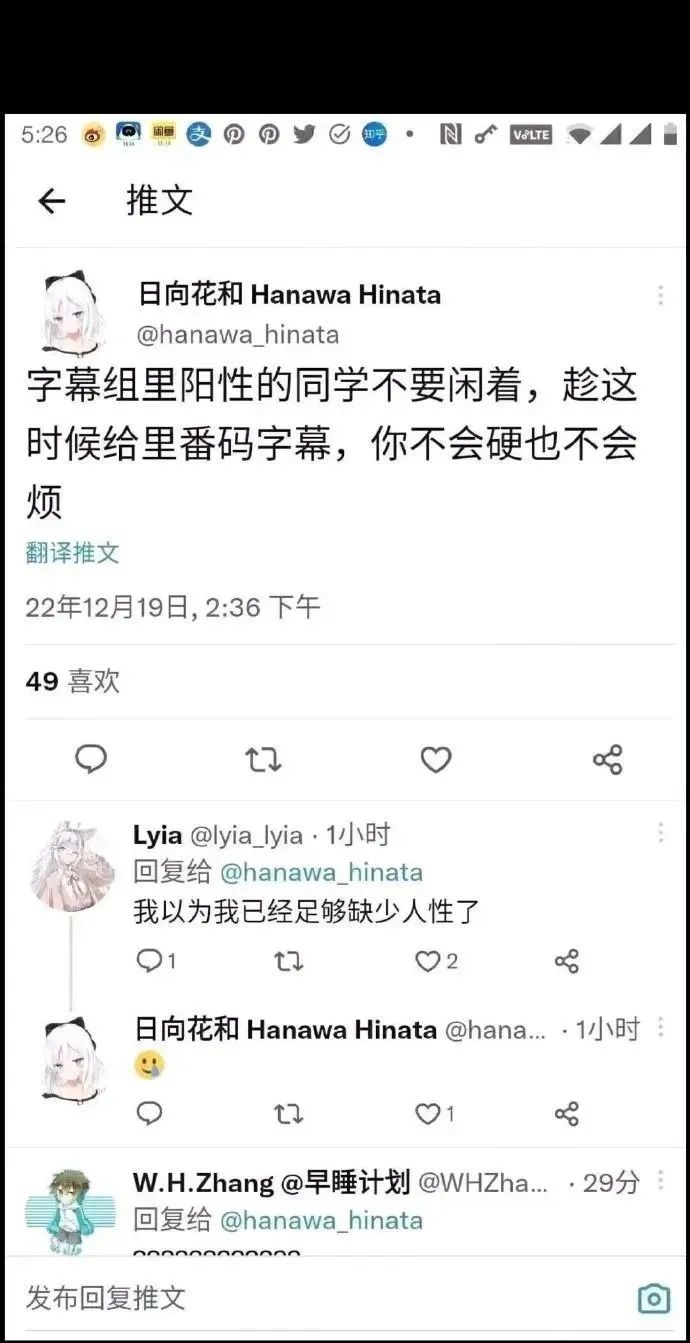Viewport: 690px width, 1343px height.
Task: Reply to the main tweet
Action: (x=91, y=760)
